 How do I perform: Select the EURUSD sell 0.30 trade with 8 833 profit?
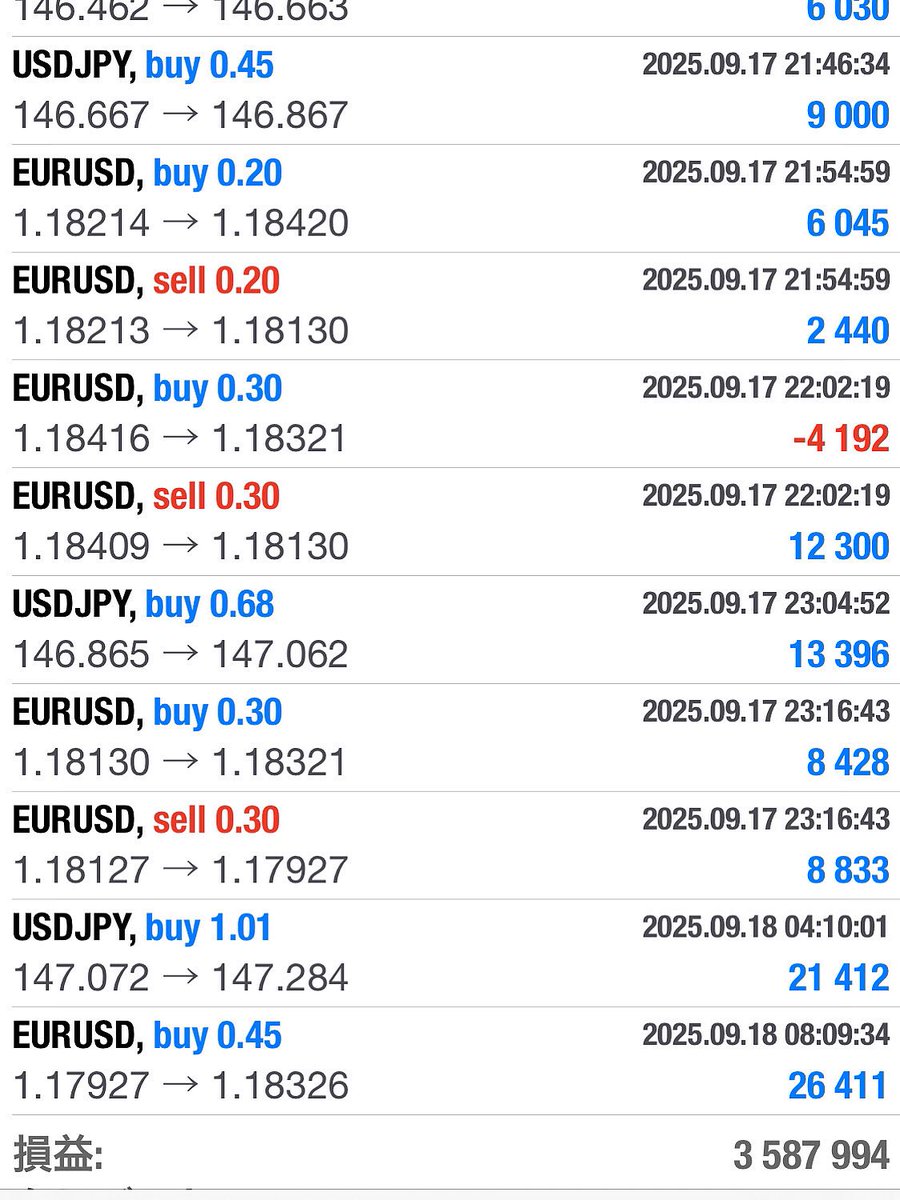pyautogui.click(x=450, y=845)
